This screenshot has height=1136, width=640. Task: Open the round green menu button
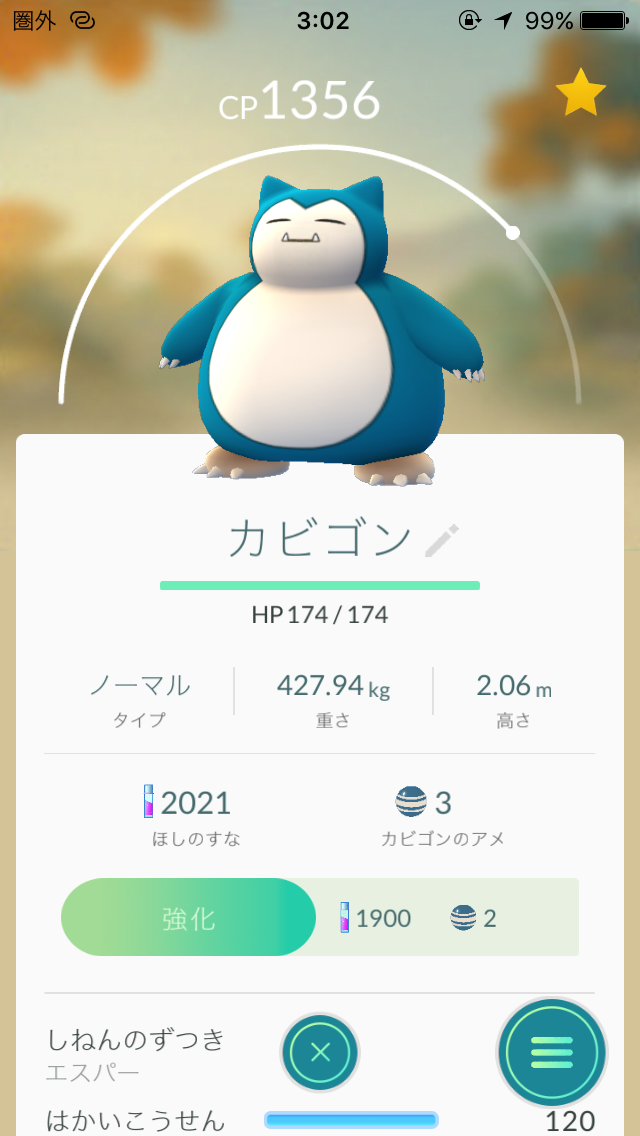[x=551, y=1052]
